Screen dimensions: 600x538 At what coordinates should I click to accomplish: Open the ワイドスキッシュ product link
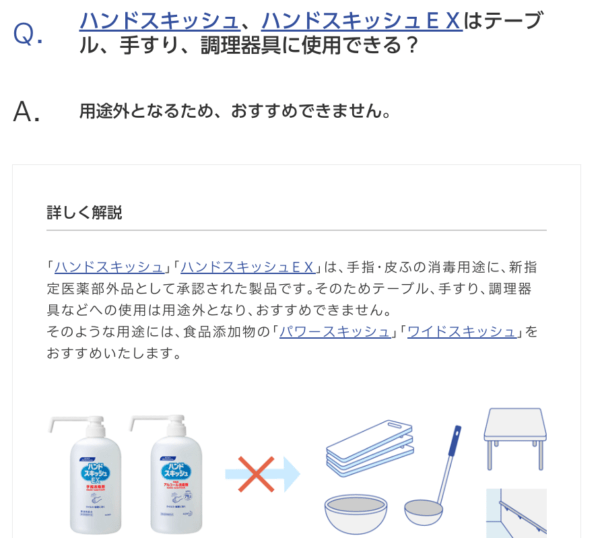(x=461, y=331)
